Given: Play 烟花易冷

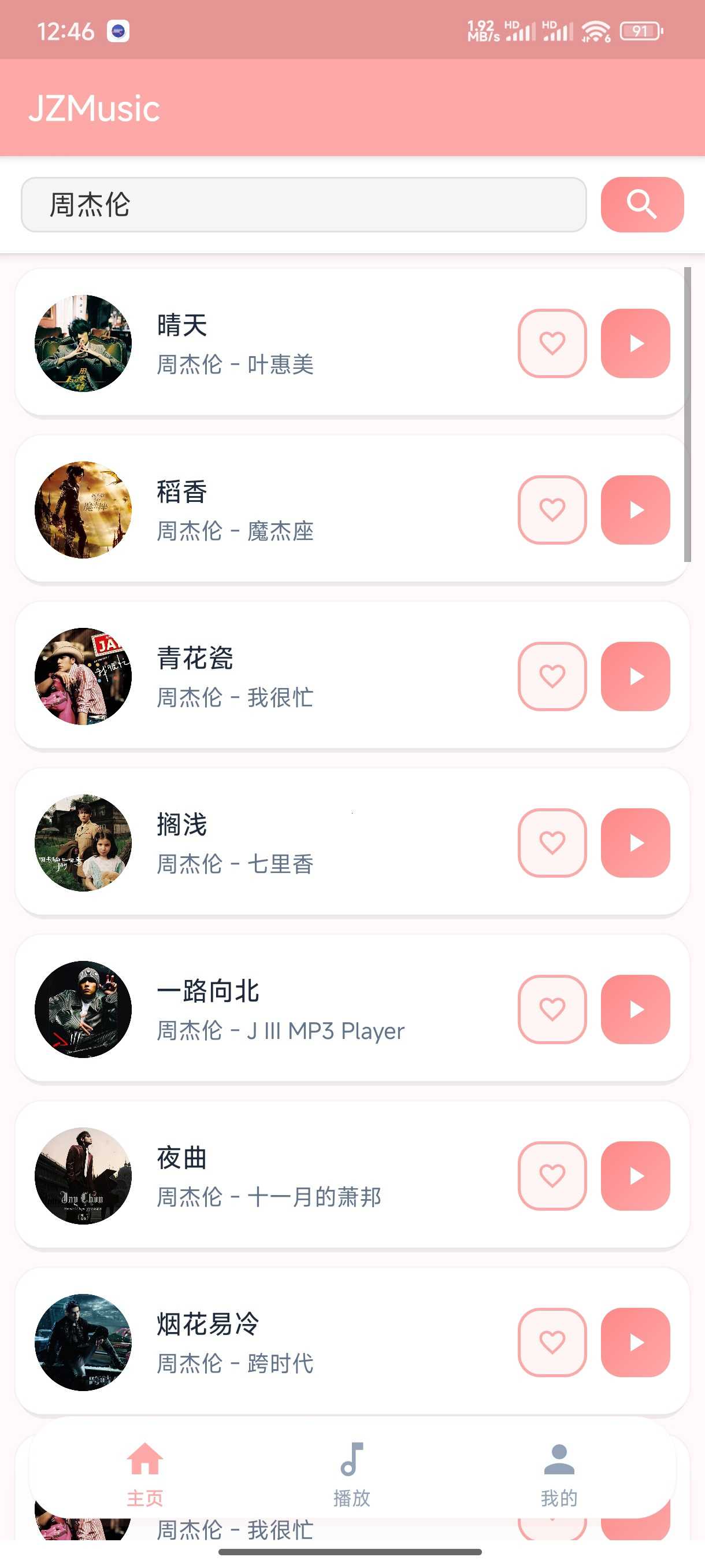Looking at the screenshot, I should point(635,1342).
